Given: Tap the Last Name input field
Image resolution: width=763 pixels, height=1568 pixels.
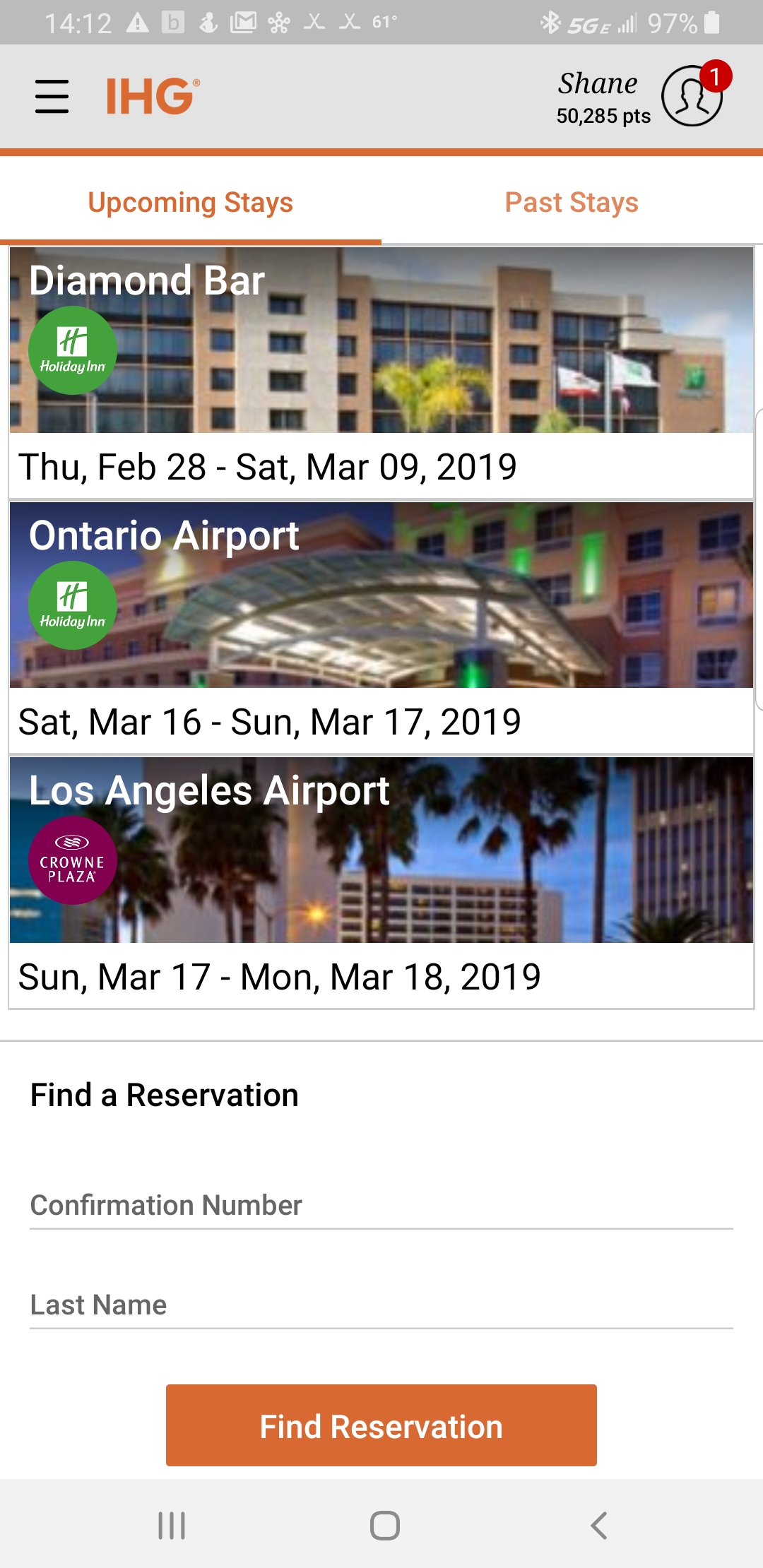Looking at the screenshot, I should point(381,1305).
